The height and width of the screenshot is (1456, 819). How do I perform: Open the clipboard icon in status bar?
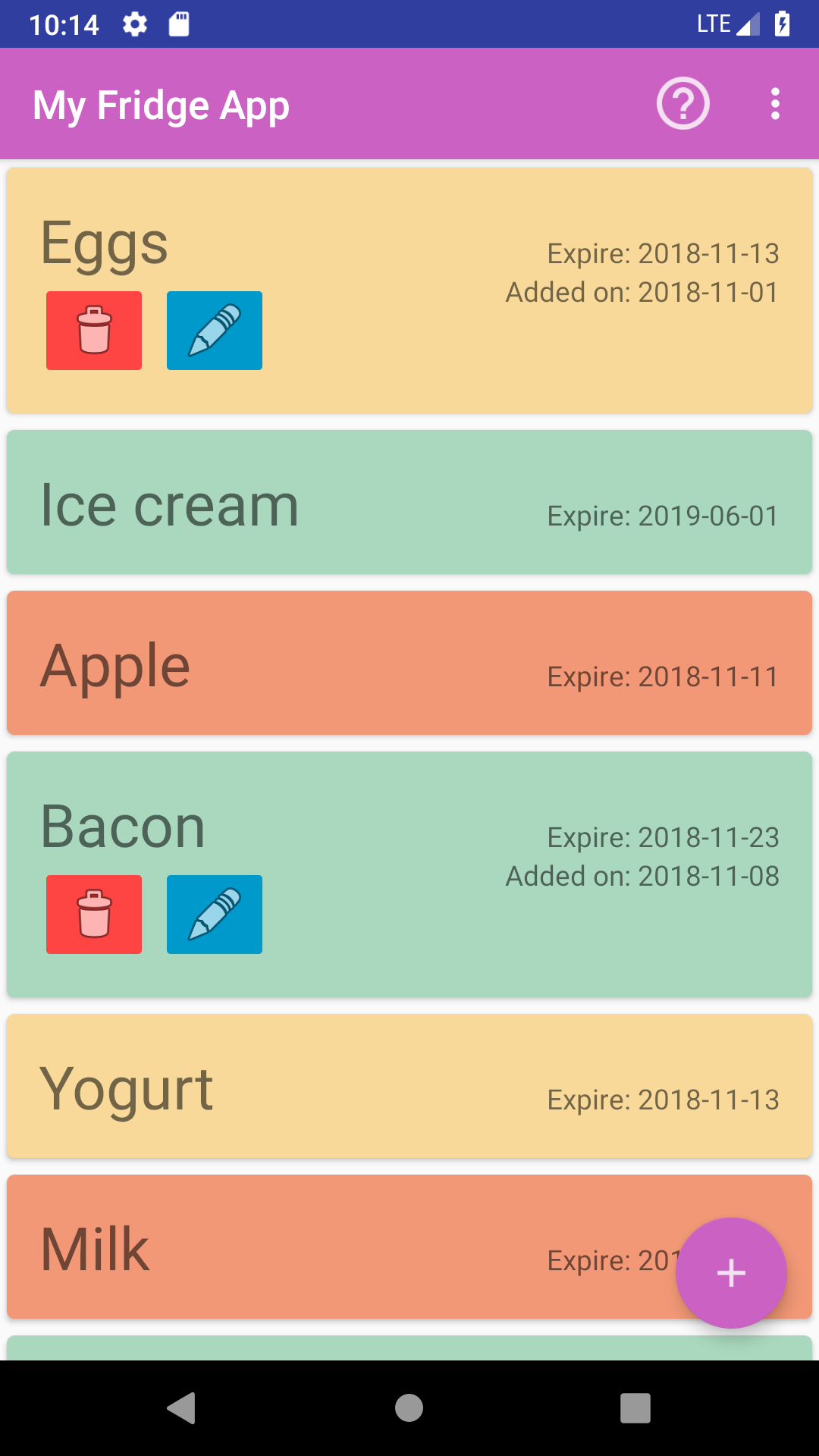(x=180, y=24)
